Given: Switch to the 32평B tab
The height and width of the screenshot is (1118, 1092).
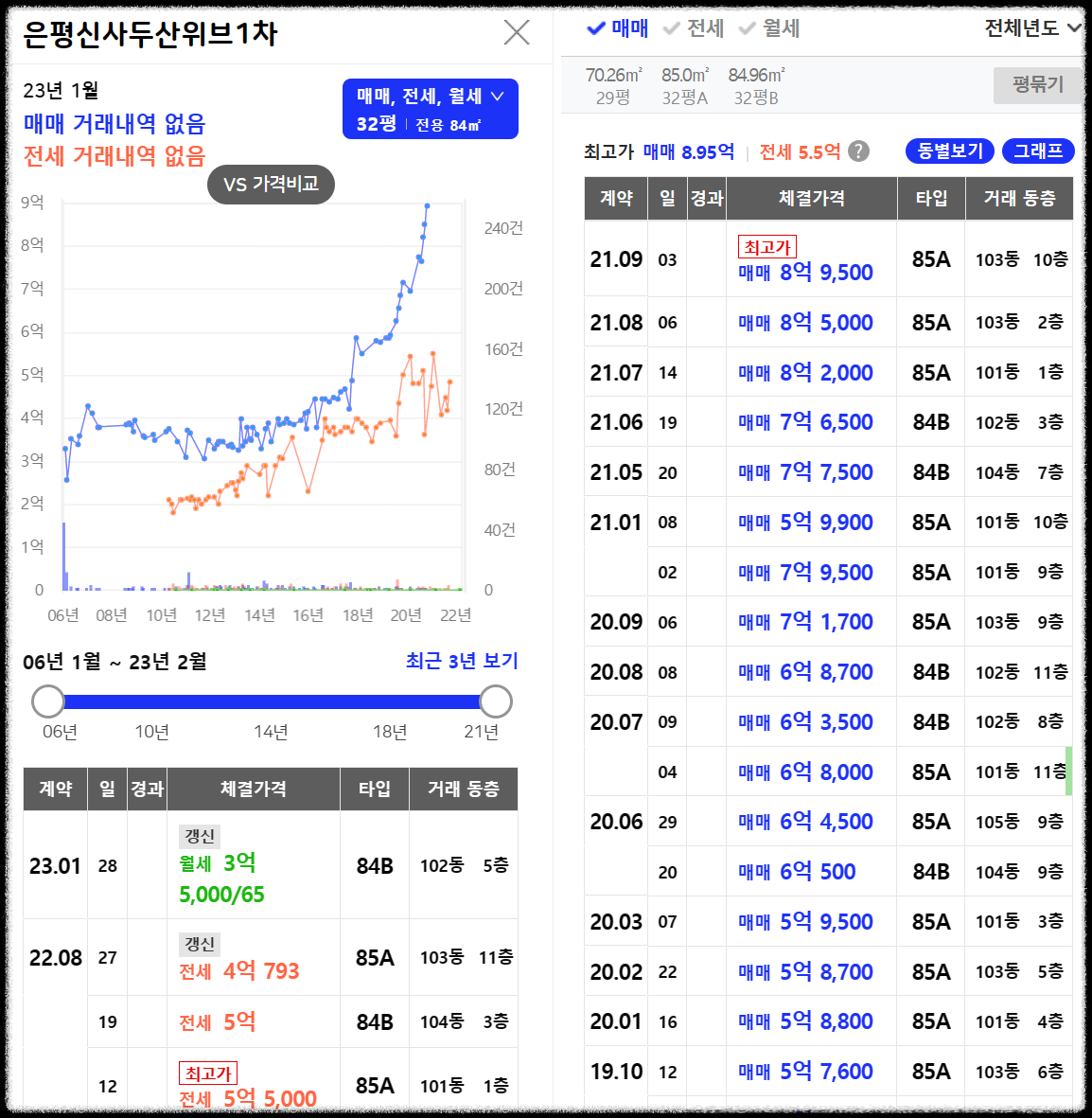Looking at the screenshot, I should 754,85.
